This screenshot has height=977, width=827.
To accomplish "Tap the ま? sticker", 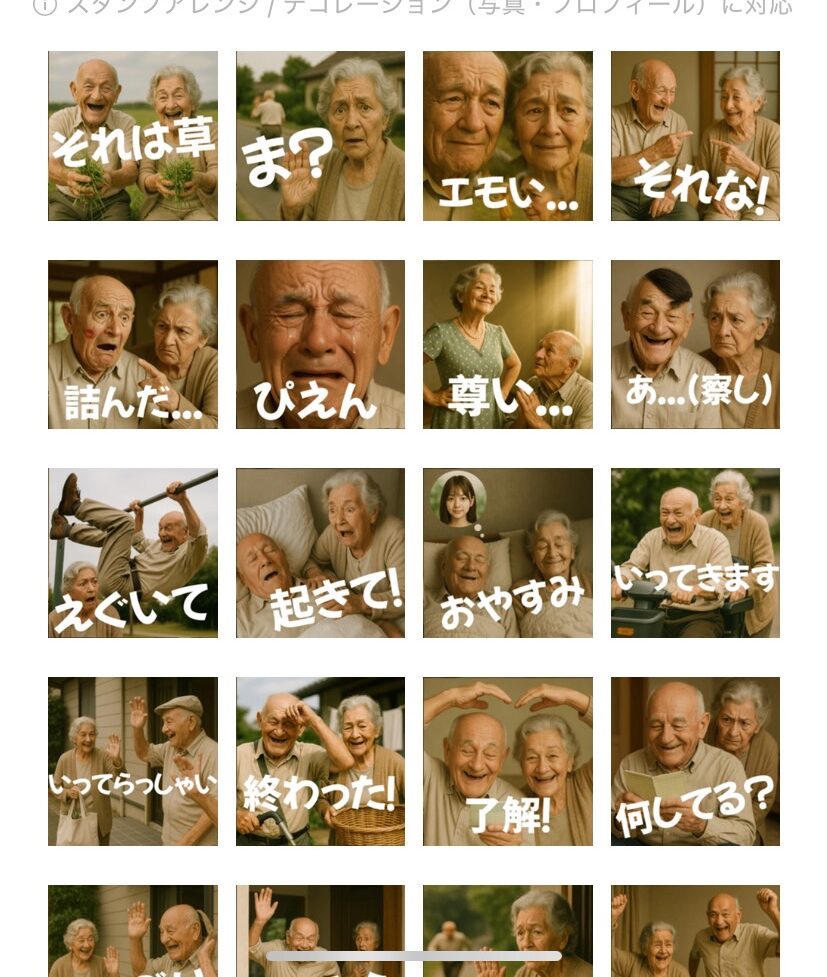I will tap(320, 136).
